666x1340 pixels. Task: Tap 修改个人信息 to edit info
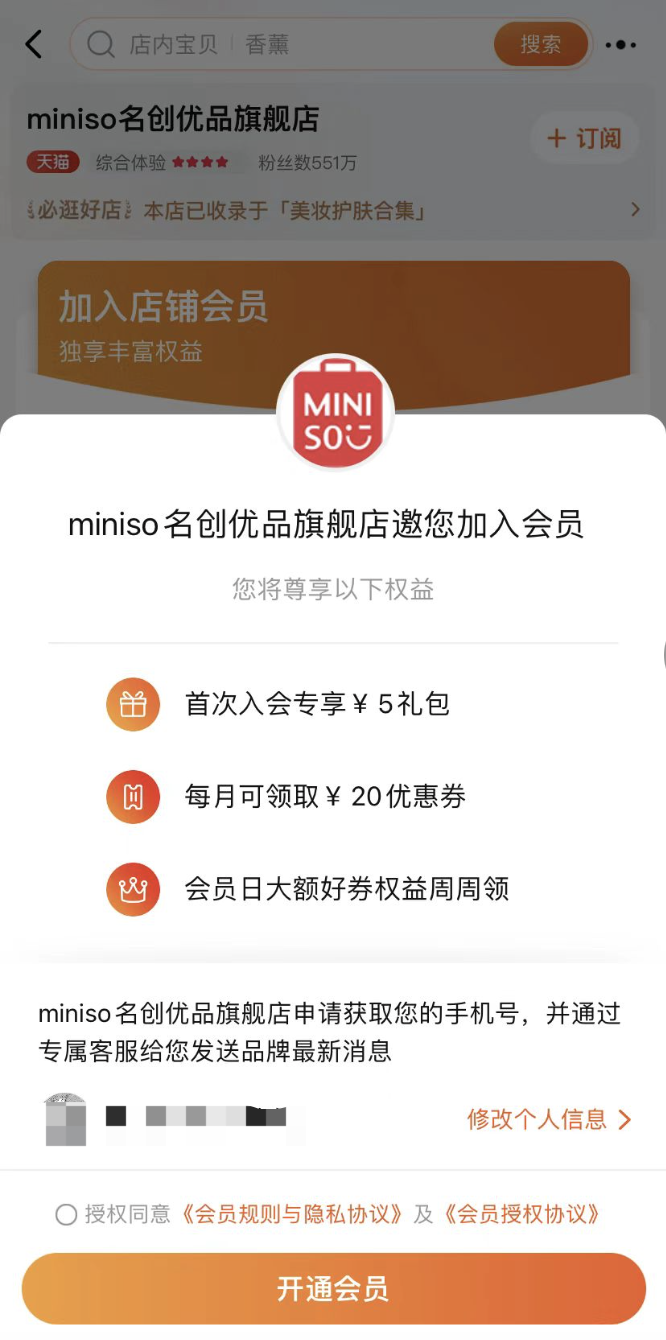pyautogui.click(x=548, y=1119)
